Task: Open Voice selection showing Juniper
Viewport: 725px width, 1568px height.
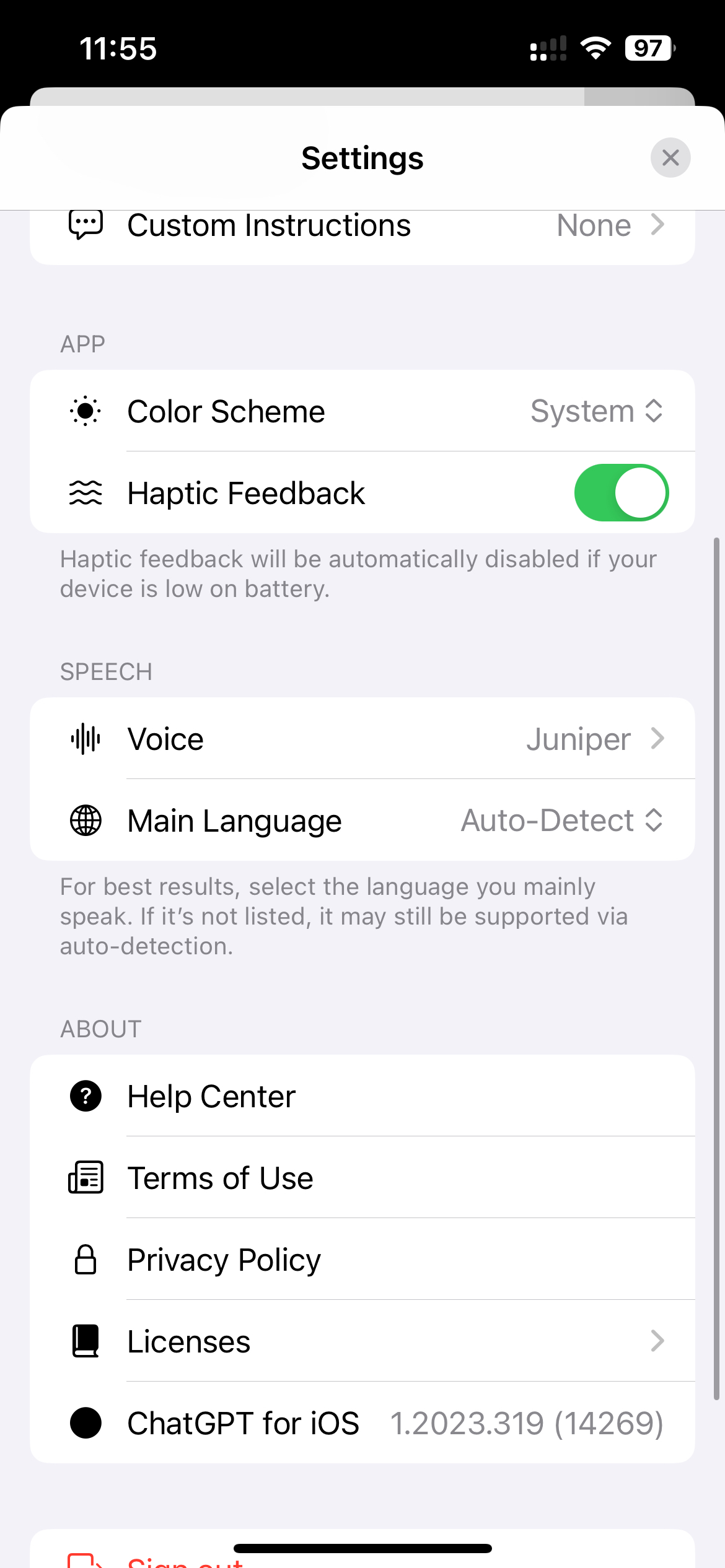Action: (x=362, y=739)
